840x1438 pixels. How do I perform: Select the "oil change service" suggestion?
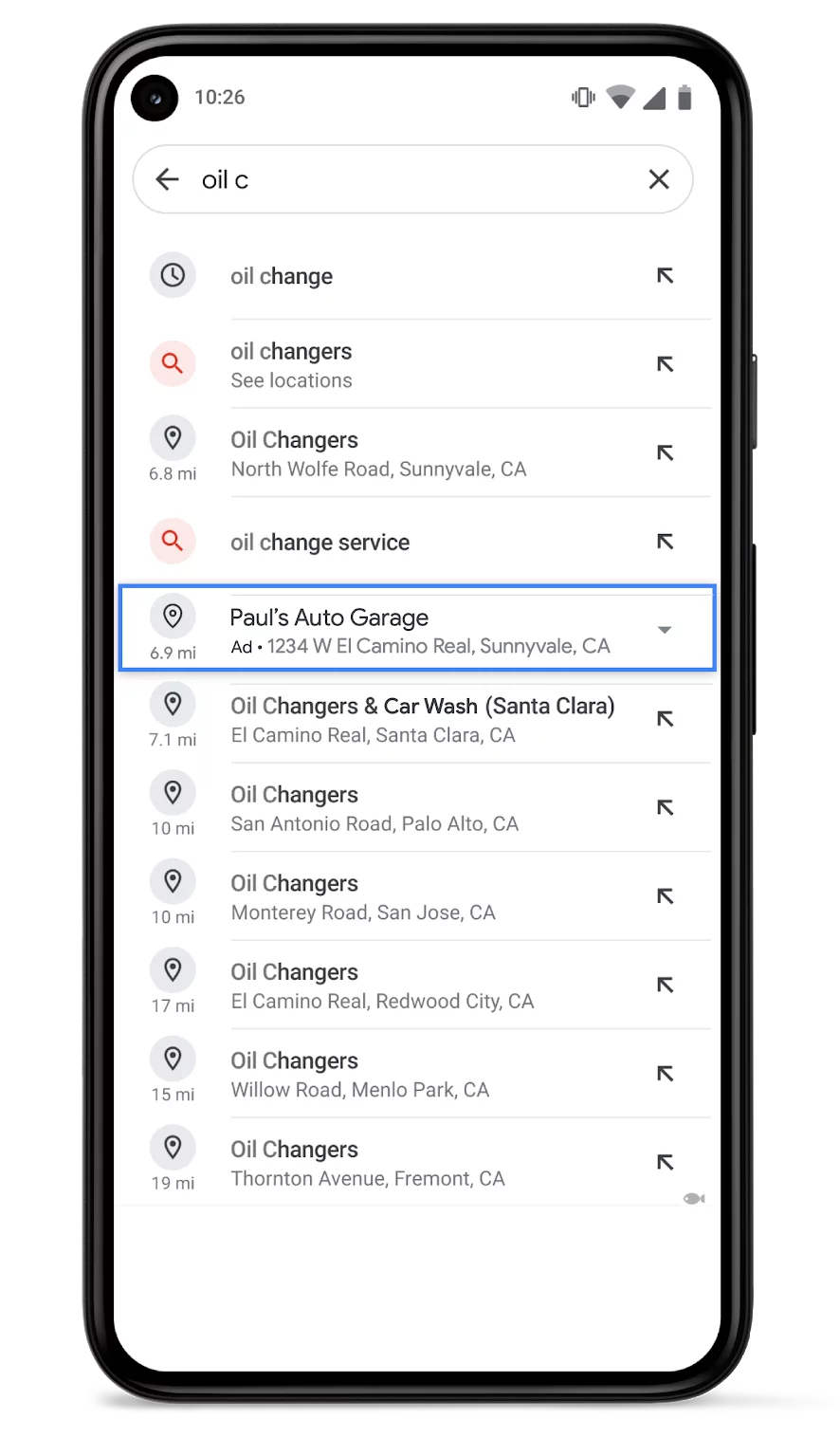[414, 542]
